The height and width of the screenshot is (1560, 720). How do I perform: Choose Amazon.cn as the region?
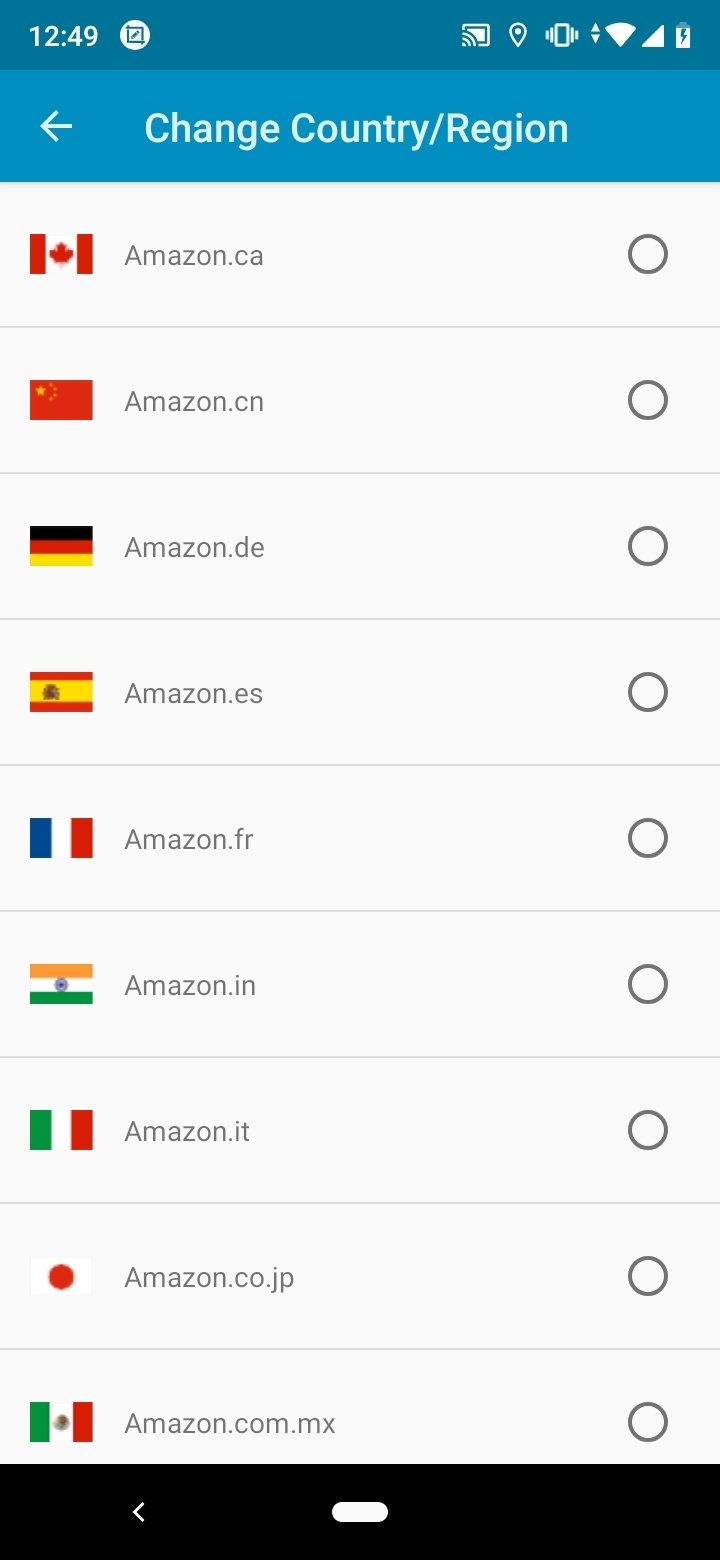pos(360,400)
